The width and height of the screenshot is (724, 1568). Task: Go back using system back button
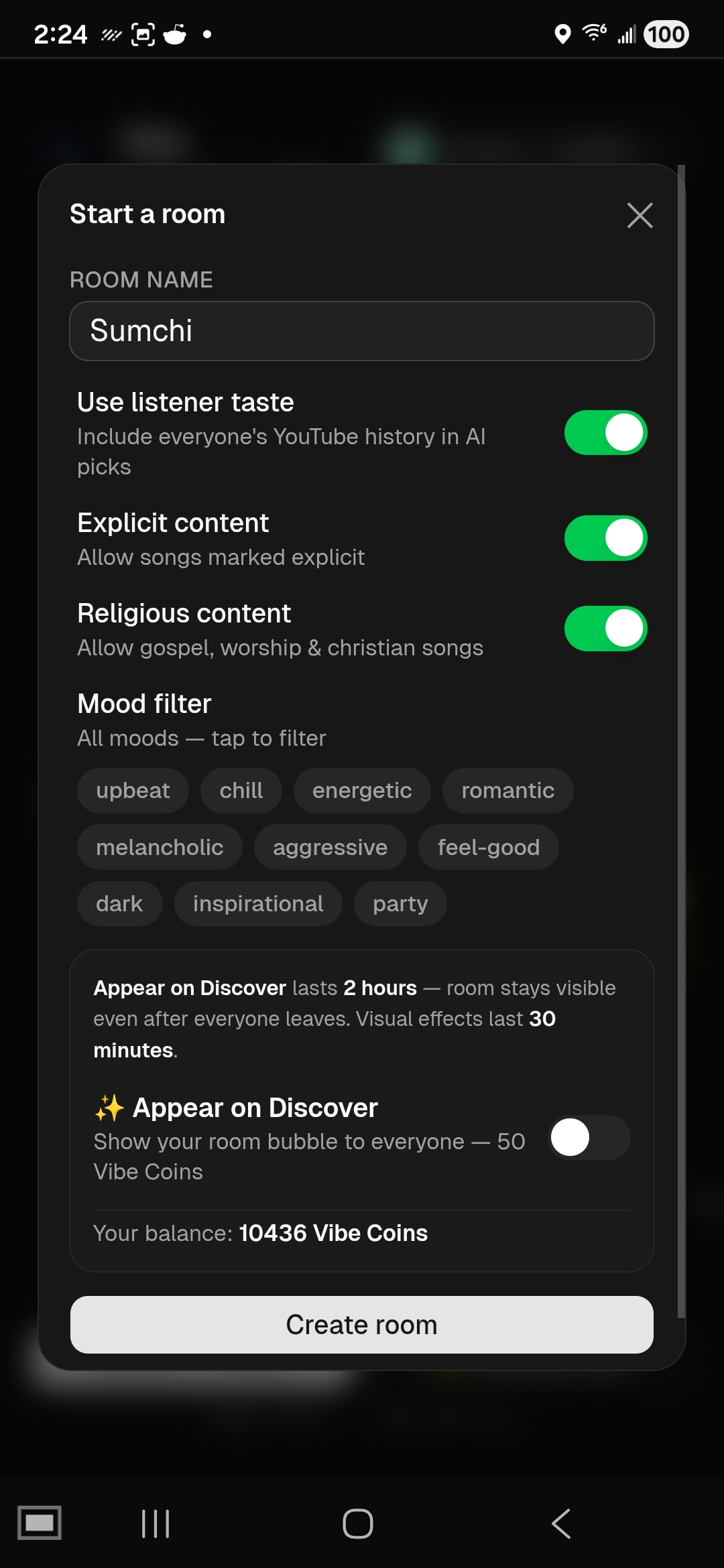pyautogui.click(x=561, y=1523)
